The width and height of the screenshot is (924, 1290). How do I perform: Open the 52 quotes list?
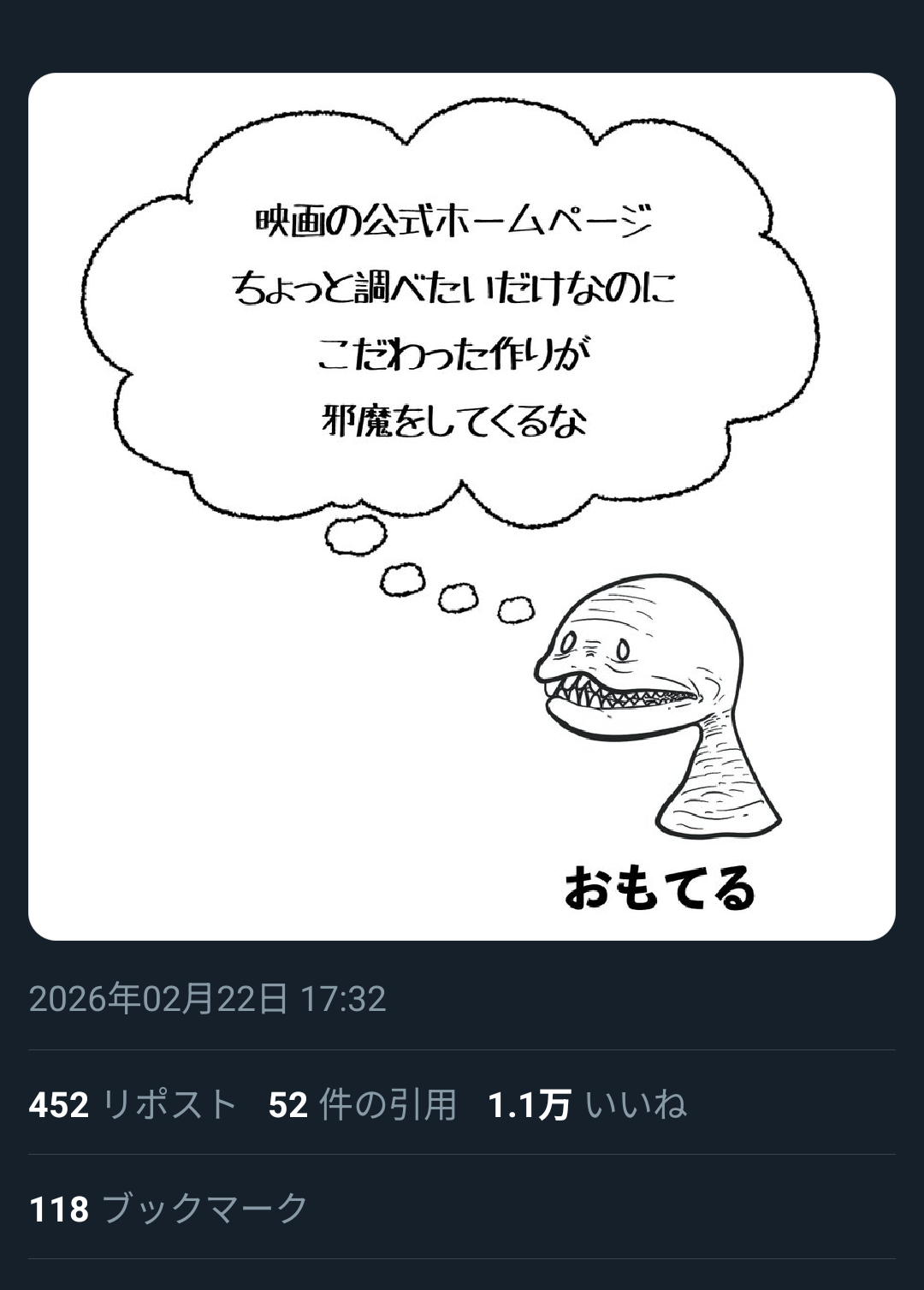point(362,1104)
